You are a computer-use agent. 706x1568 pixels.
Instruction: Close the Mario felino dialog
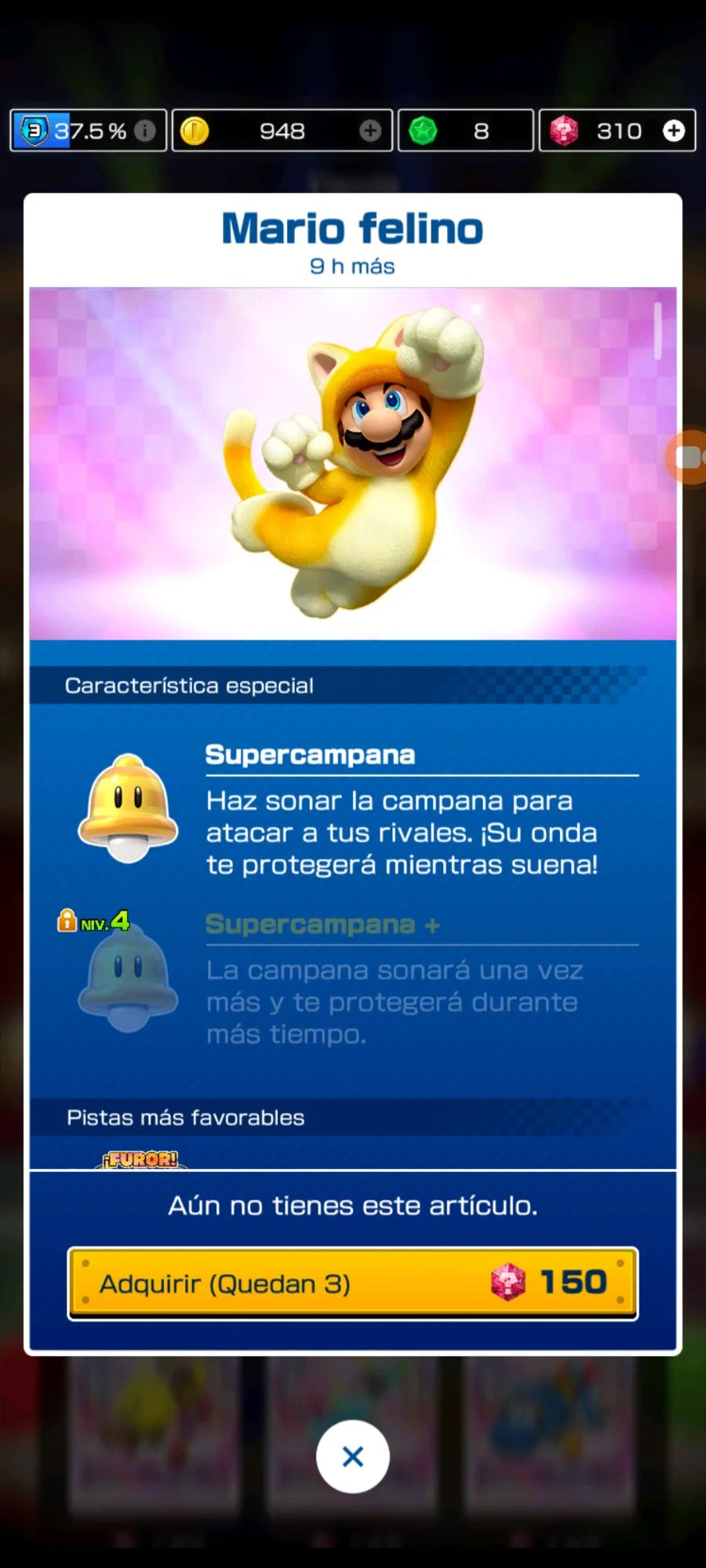[x=353, y=1457]
